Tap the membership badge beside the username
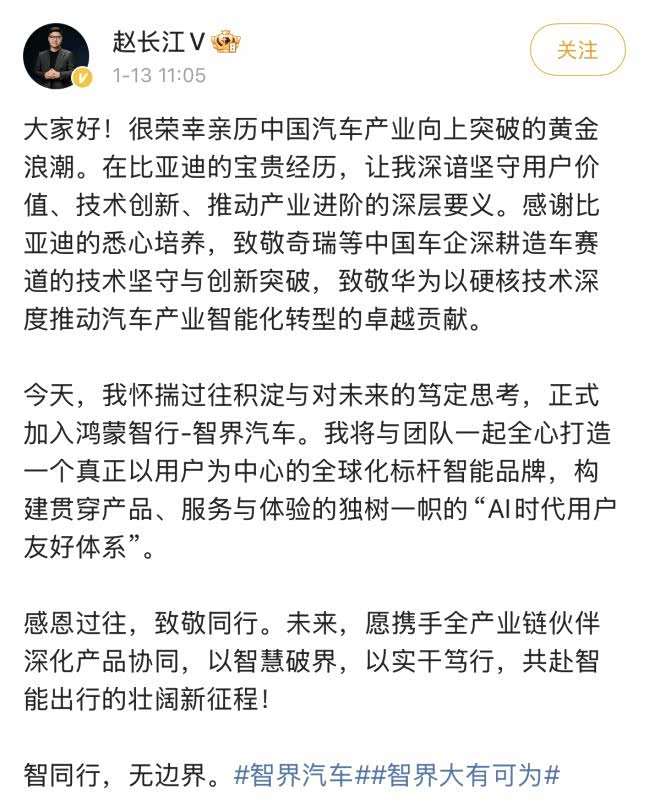Image resolution: width=649 pixels, height=800 pixels. 226,42
